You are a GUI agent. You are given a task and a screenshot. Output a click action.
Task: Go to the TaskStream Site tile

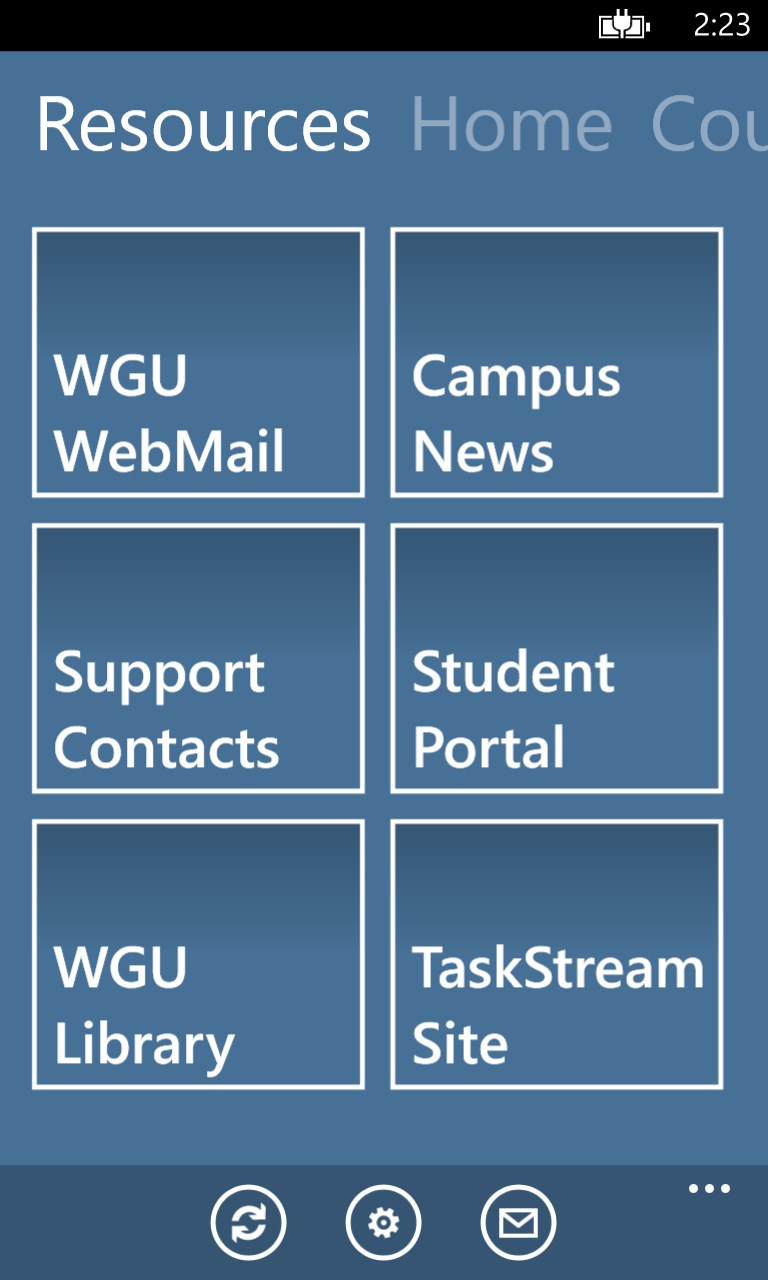pos(556,954)
